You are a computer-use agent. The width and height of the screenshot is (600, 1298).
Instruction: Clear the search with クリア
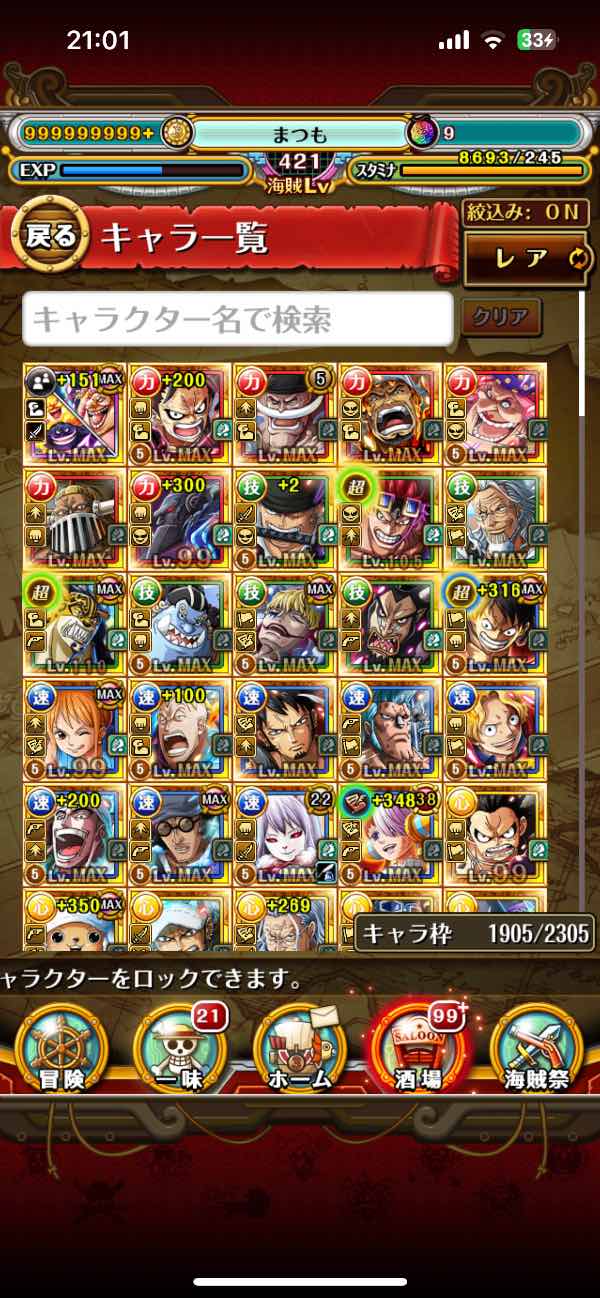(x=501, y=318)
